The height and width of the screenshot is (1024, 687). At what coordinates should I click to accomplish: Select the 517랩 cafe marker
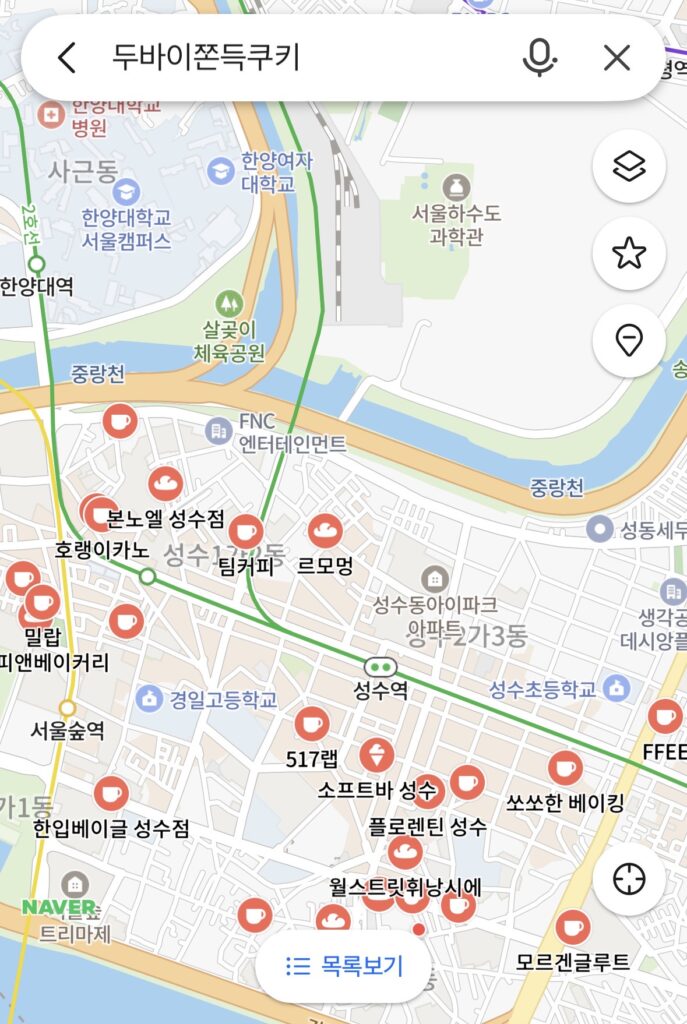(311, 723)
